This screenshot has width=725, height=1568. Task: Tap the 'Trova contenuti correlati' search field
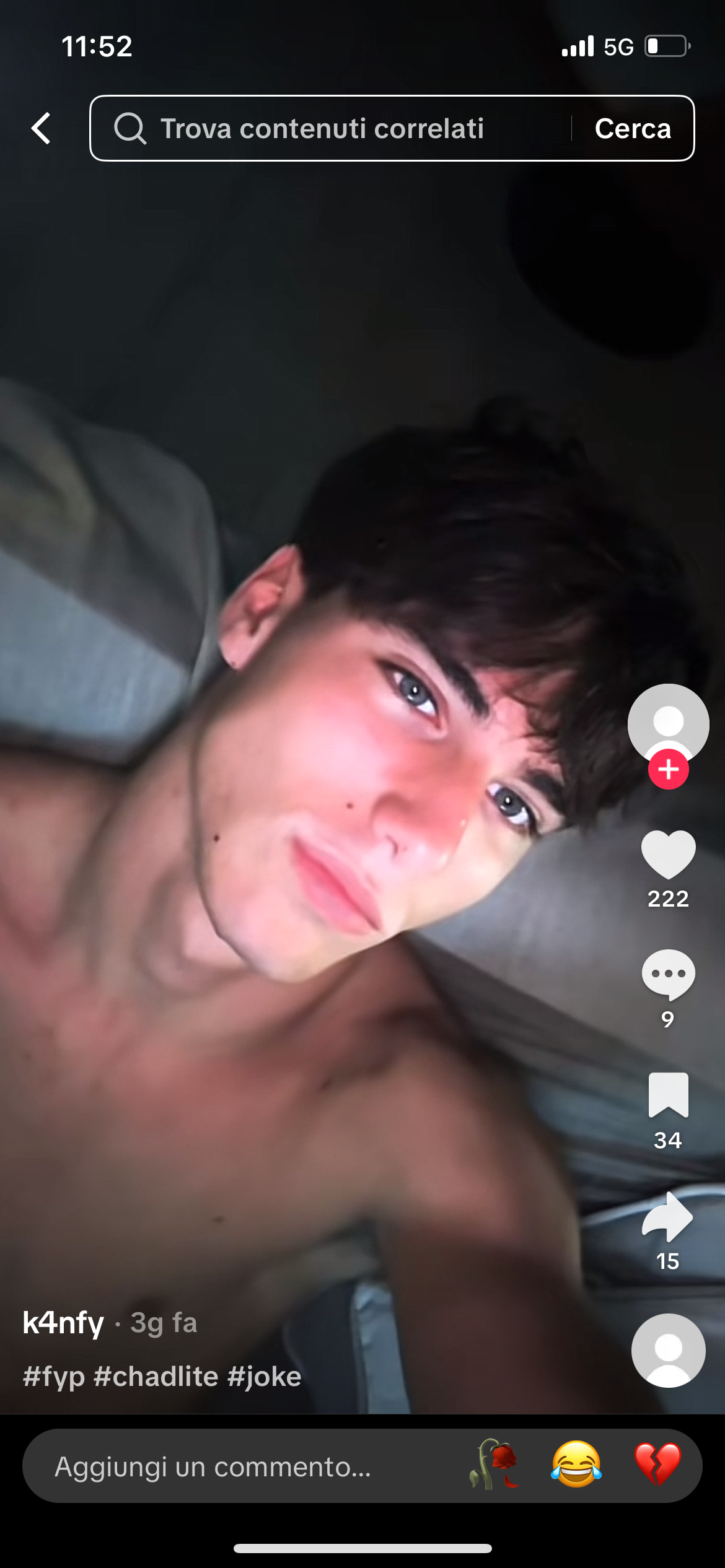pyautogui.click(x=330, y=128)
